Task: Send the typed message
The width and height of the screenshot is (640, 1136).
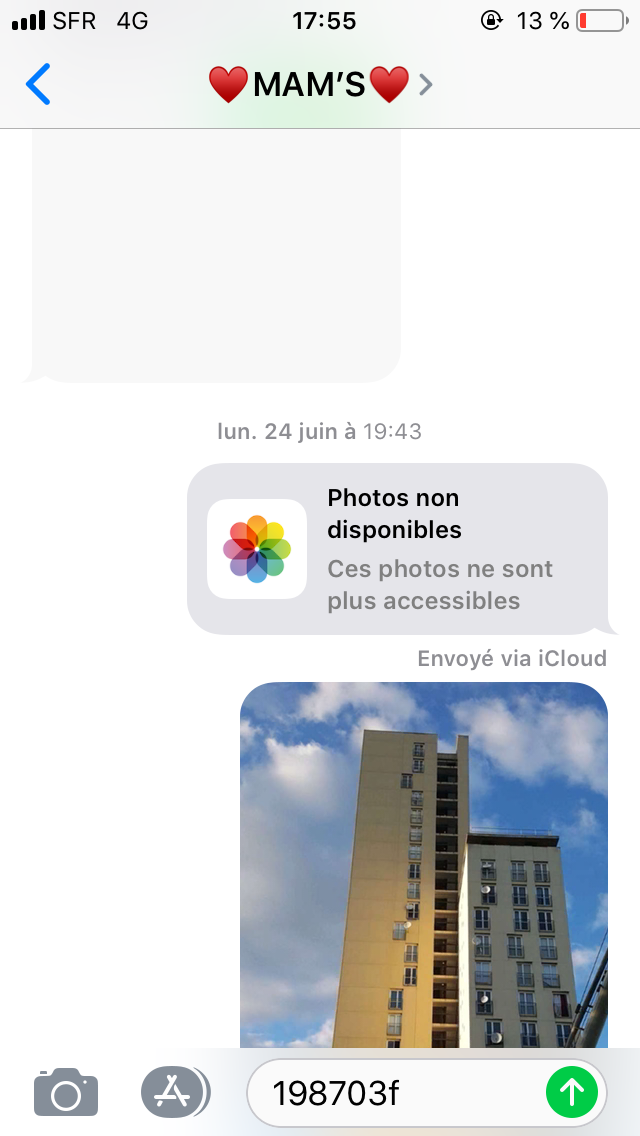Action: pyautogui.click(x=572, y=1093)
